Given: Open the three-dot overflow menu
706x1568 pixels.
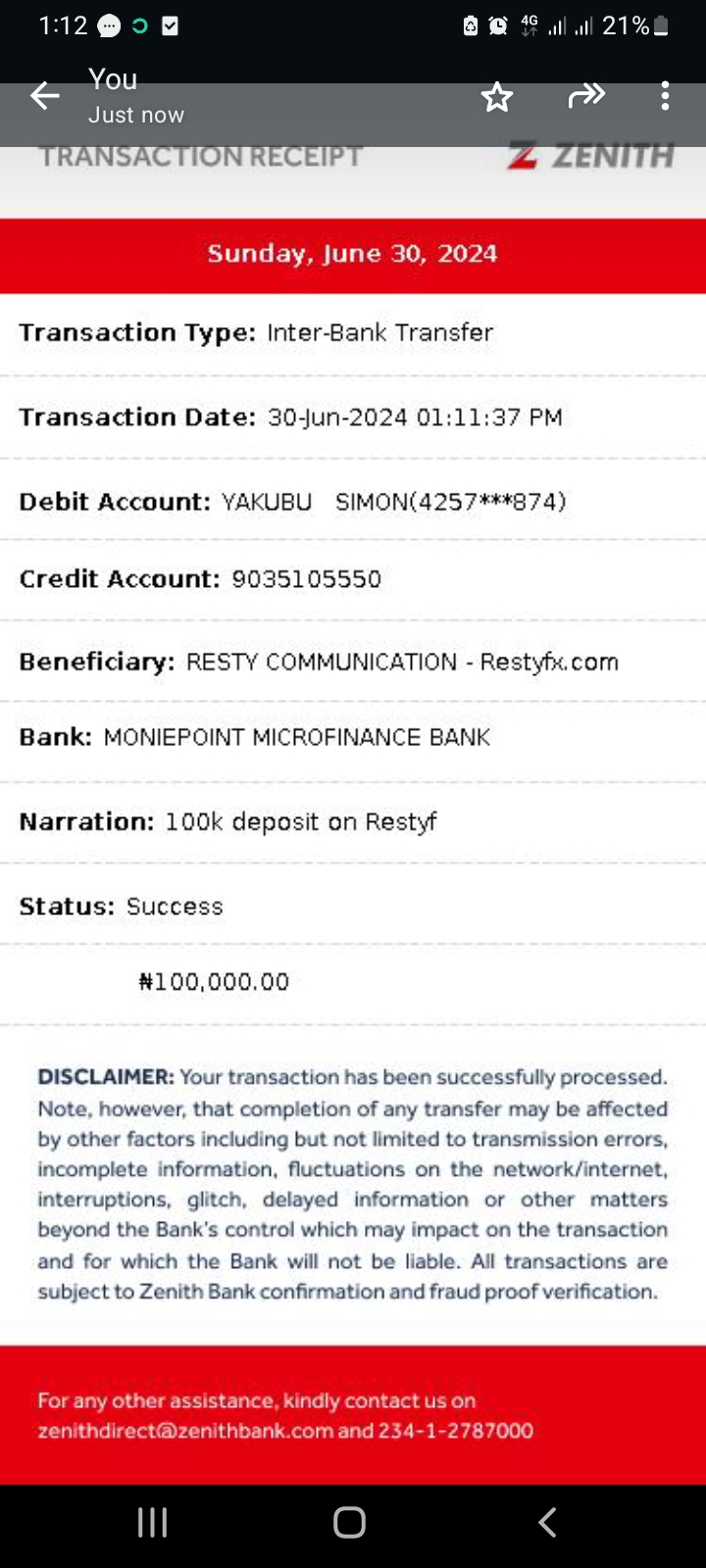Looking at the screenshot, I should (x=665, y=96).
